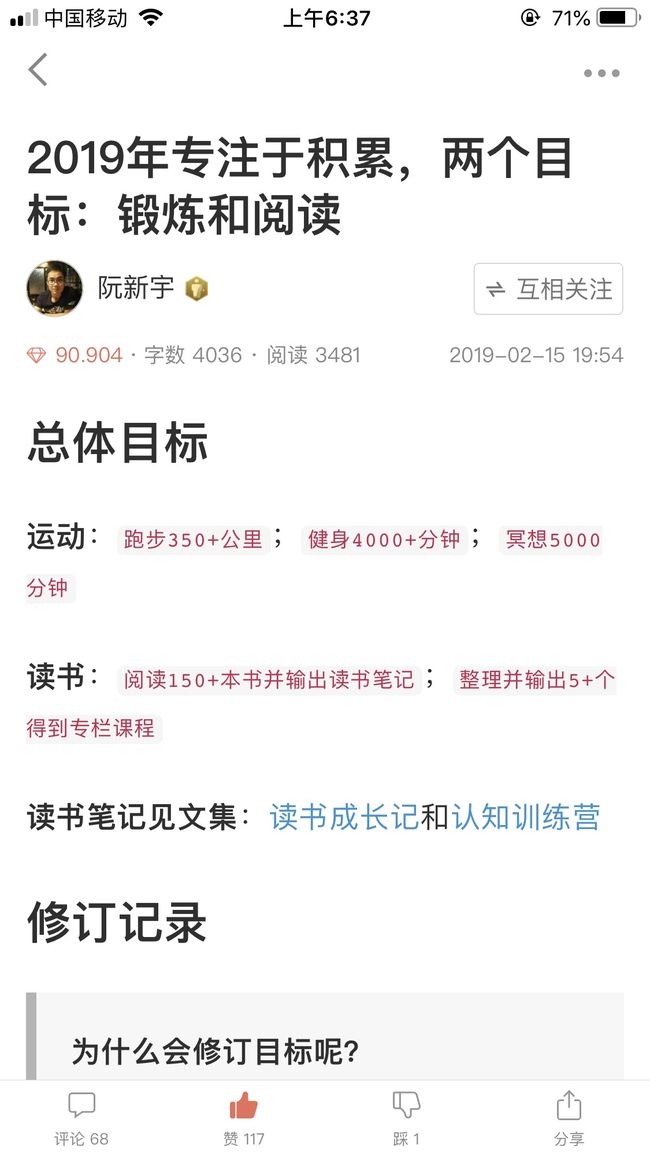
Task: Tap the 互相关注 follow button
Action: tap(548, 289)
